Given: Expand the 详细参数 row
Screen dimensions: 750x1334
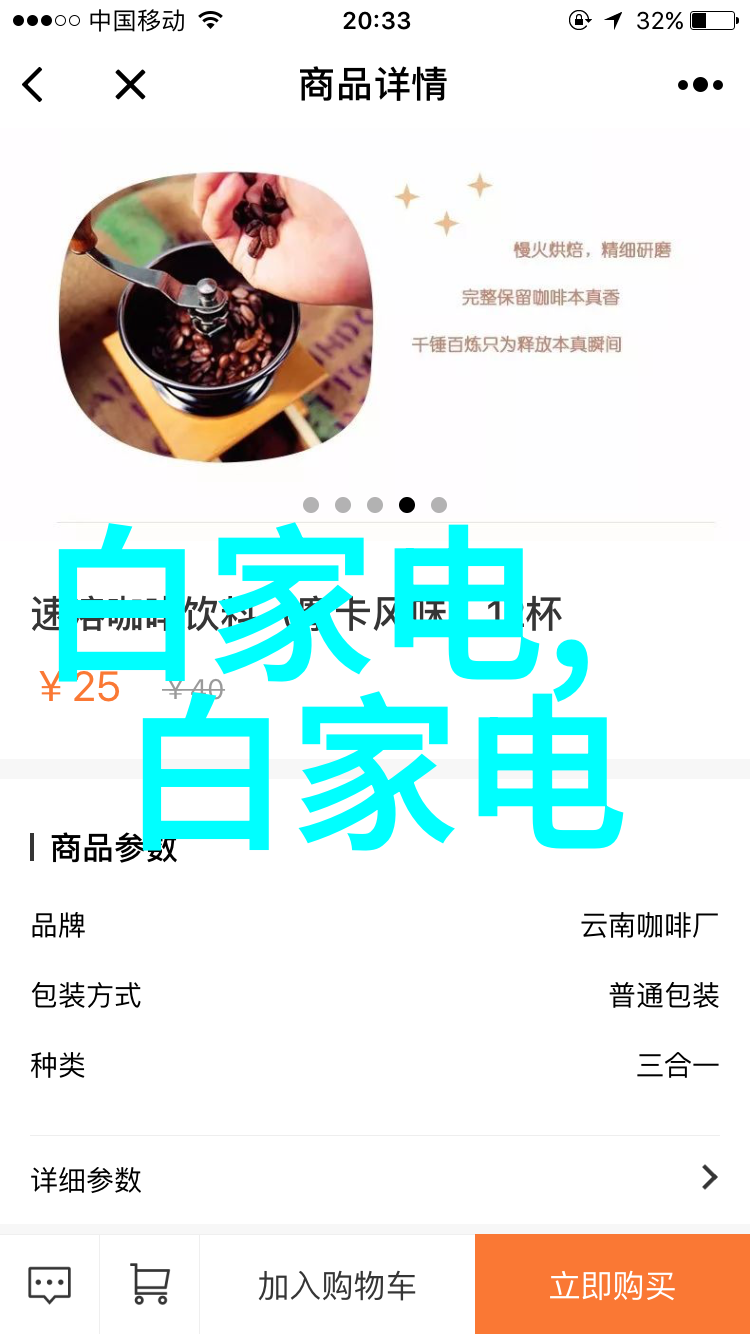Looking at the screenshot, I should [x=375, y=1179].
